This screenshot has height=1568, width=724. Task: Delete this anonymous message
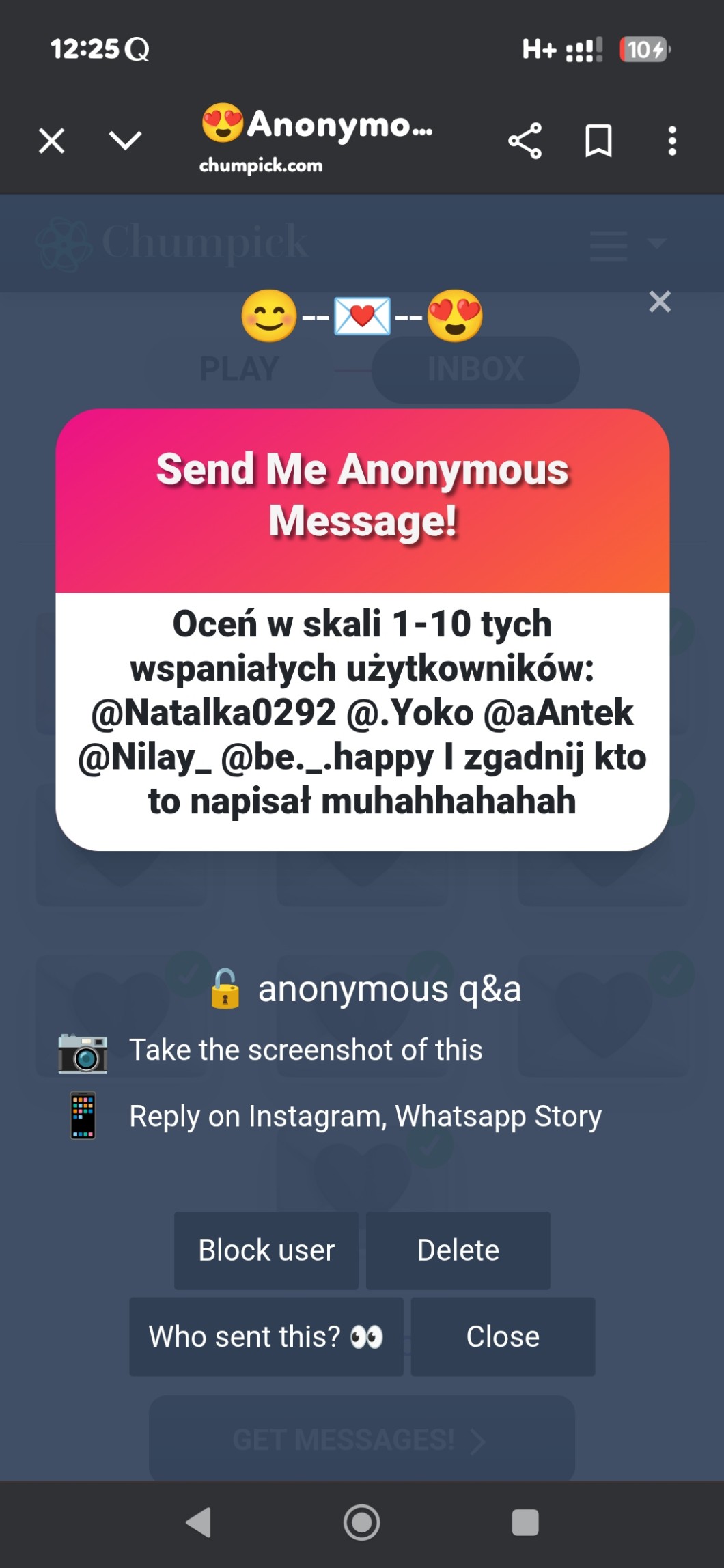click(458, 1250)
